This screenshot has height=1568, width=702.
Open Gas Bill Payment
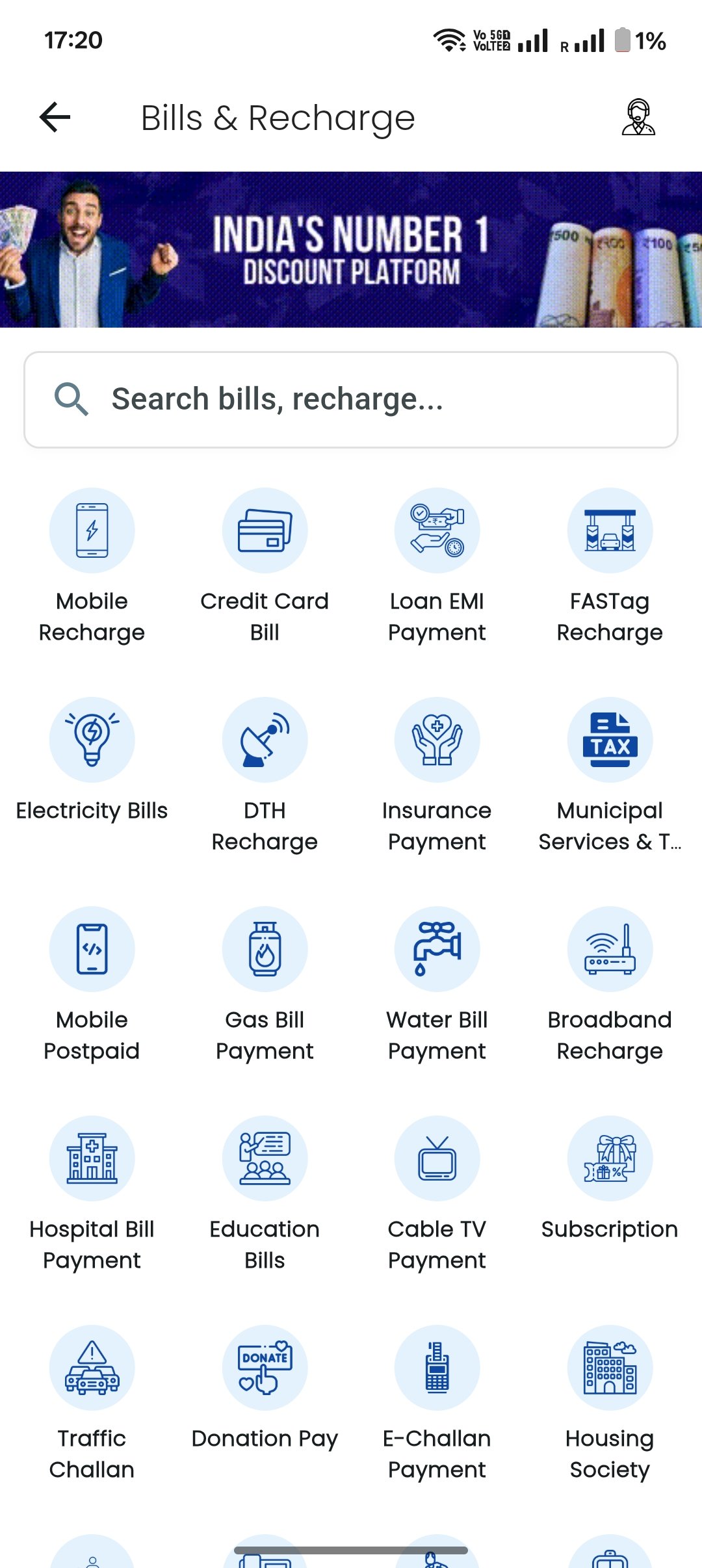(265, 950)
